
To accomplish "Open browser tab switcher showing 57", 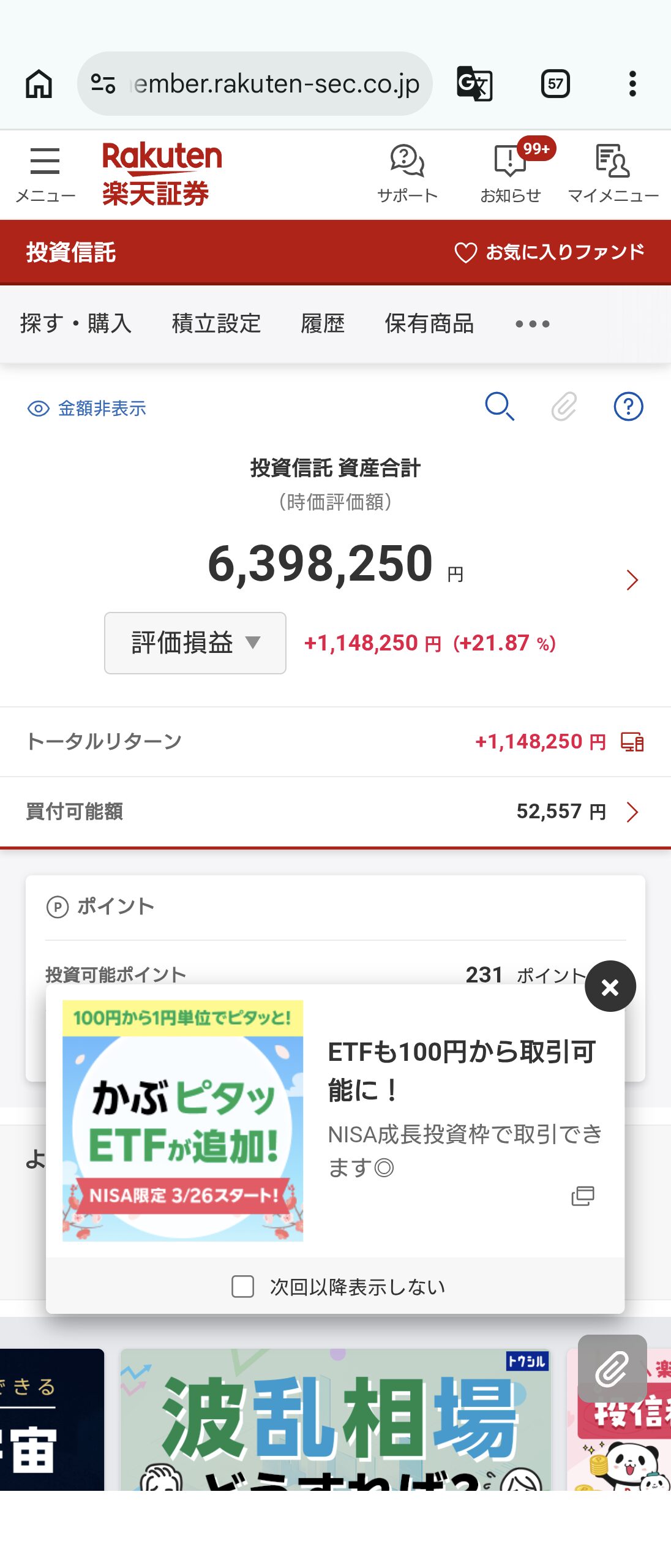I will pos(555,84).
